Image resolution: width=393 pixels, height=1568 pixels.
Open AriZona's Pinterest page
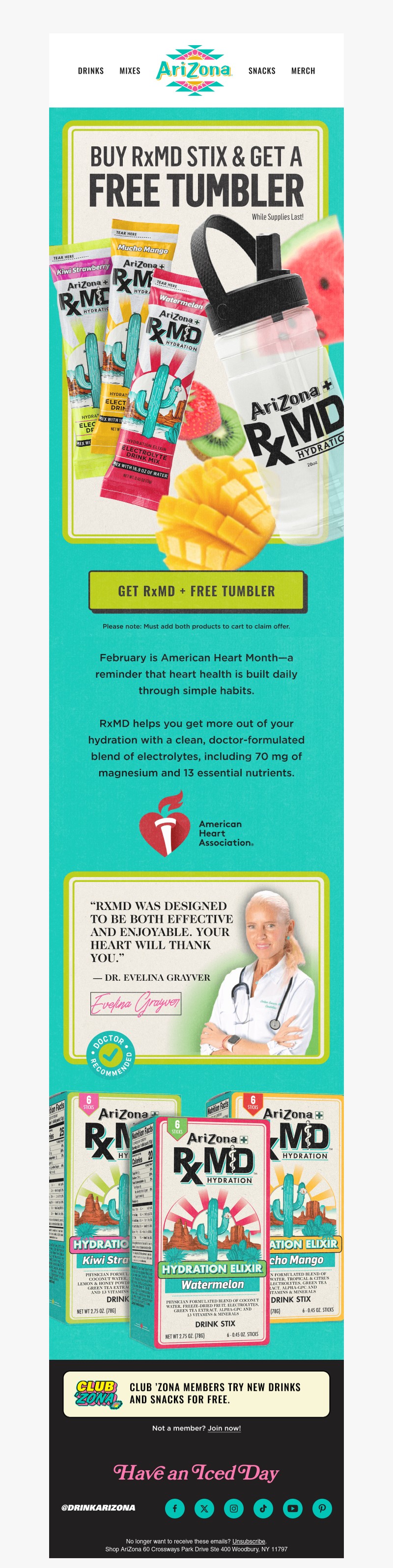tap(322, 1508)
